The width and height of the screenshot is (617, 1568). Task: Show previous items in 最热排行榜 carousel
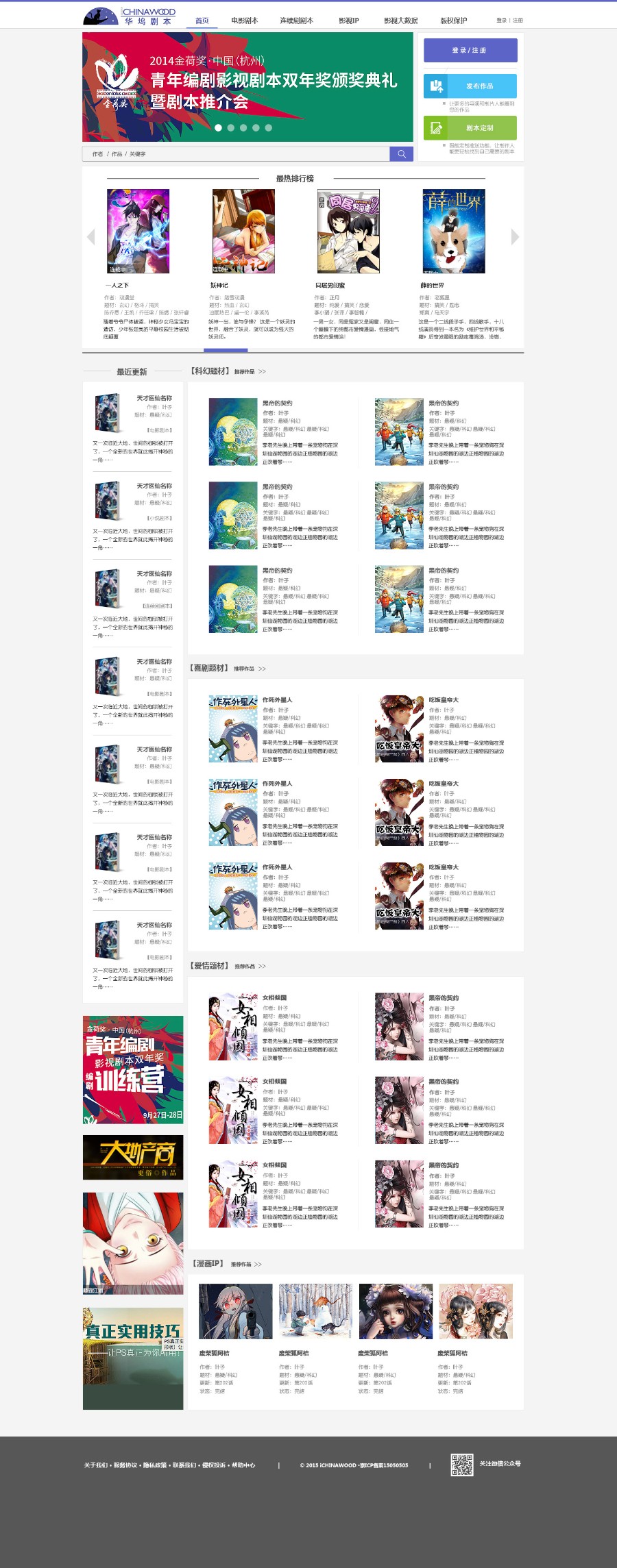point(90,237)
